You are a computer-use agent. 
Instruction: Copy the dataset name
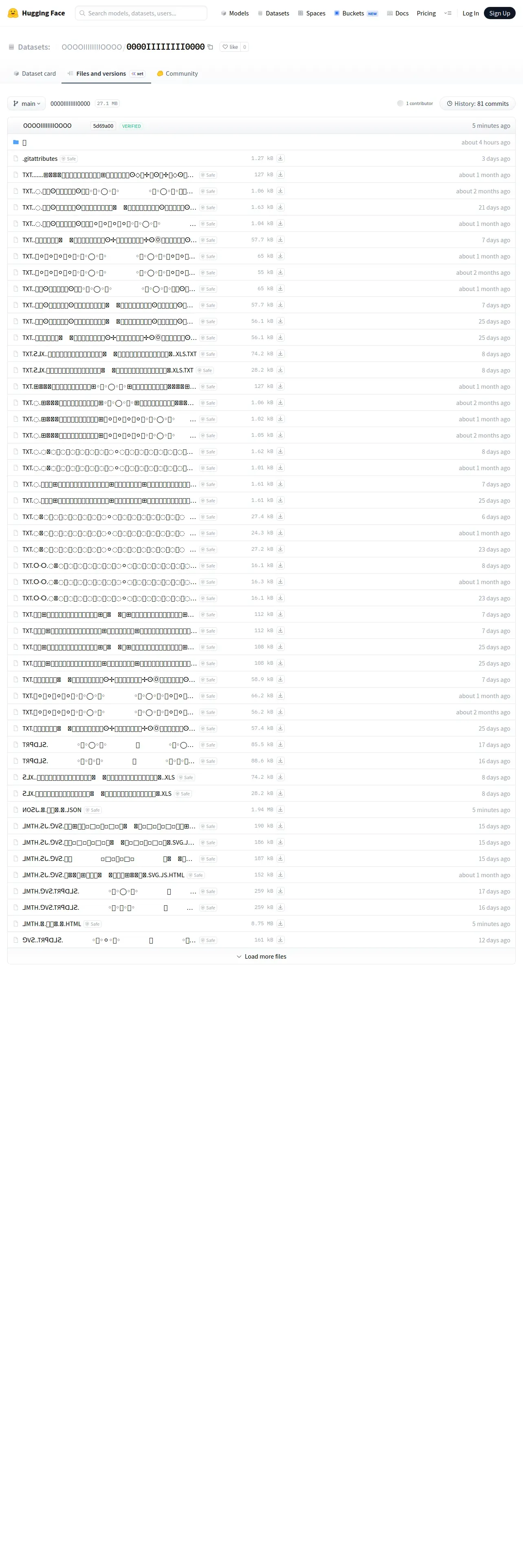(210, 47)
